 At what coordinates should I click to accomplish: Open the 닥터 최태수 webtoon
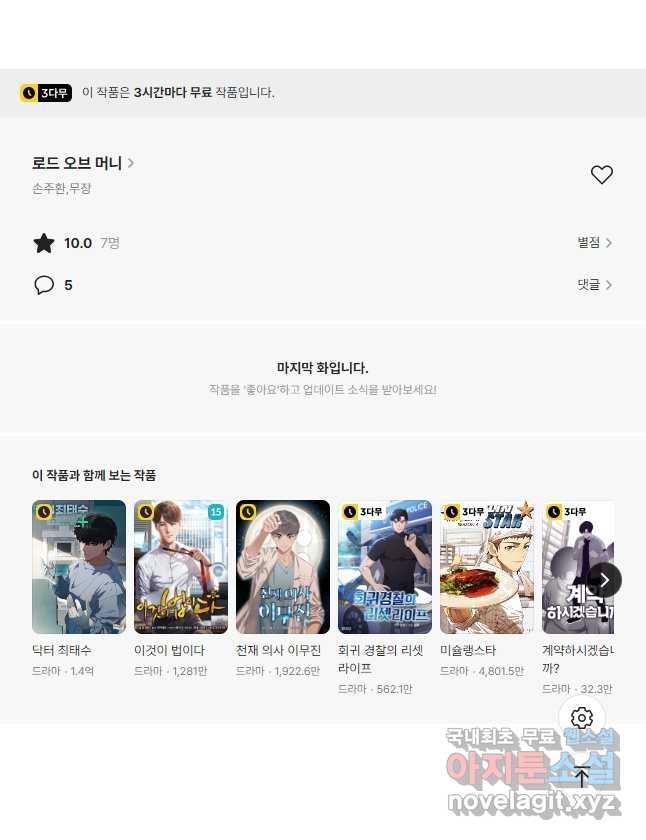(79, 567)
